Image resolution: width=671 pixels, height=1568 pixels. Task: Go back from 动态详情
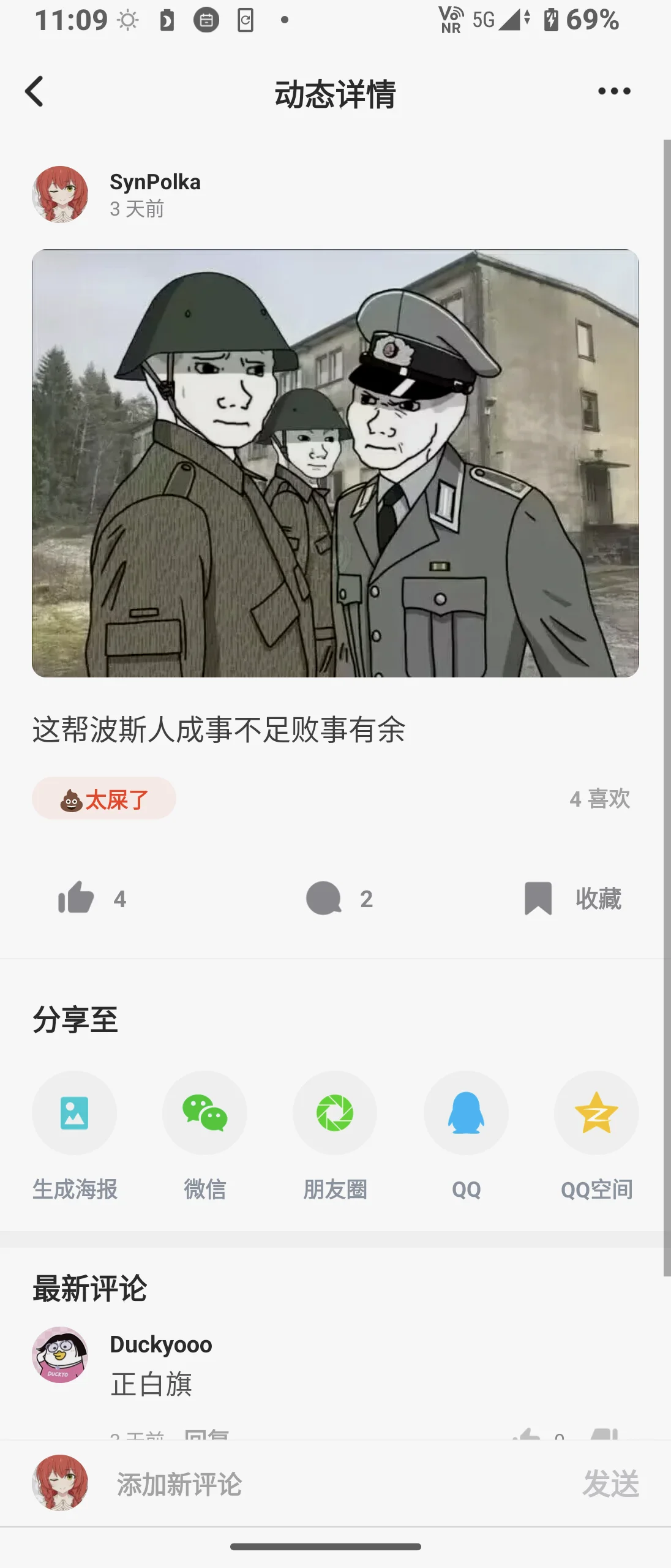35,92
